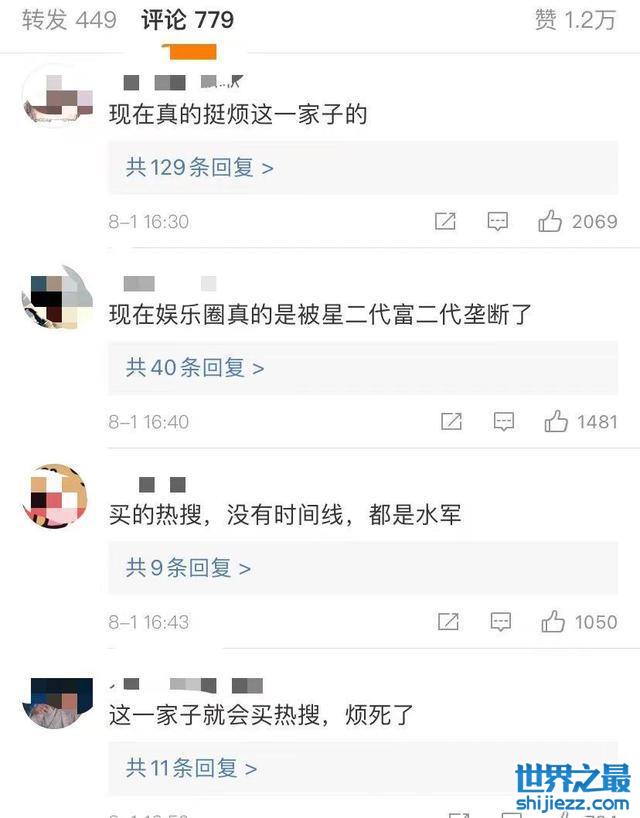Reply to the comment posted 8-1 16:43
The height and width of the screenshot is (818, 640).
[x=500, y=622]
